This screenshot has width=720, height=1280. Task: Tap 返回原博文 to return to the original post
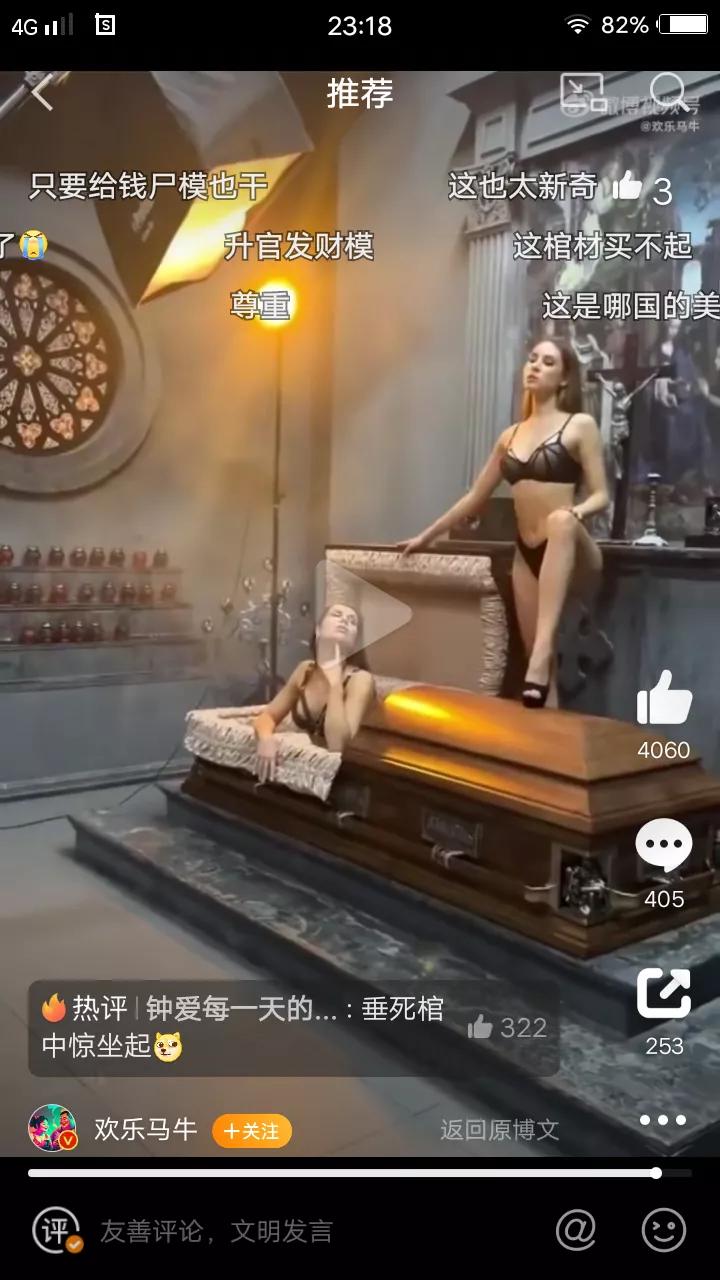(x=499, y=1130)
